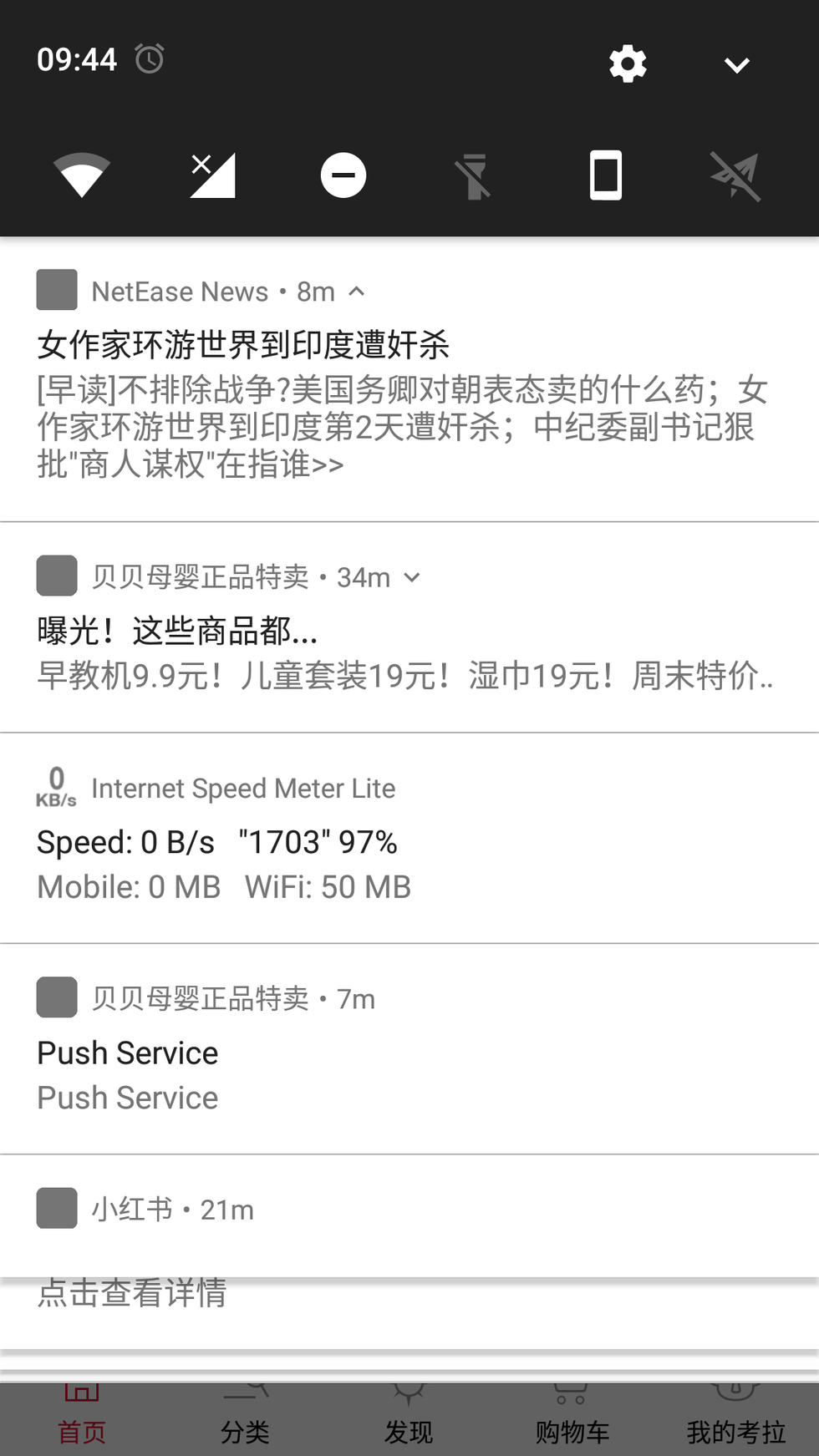Collapse the NetEase News notification
Image resolution: width=819 pixels, height=1456 pixels.
357,292
